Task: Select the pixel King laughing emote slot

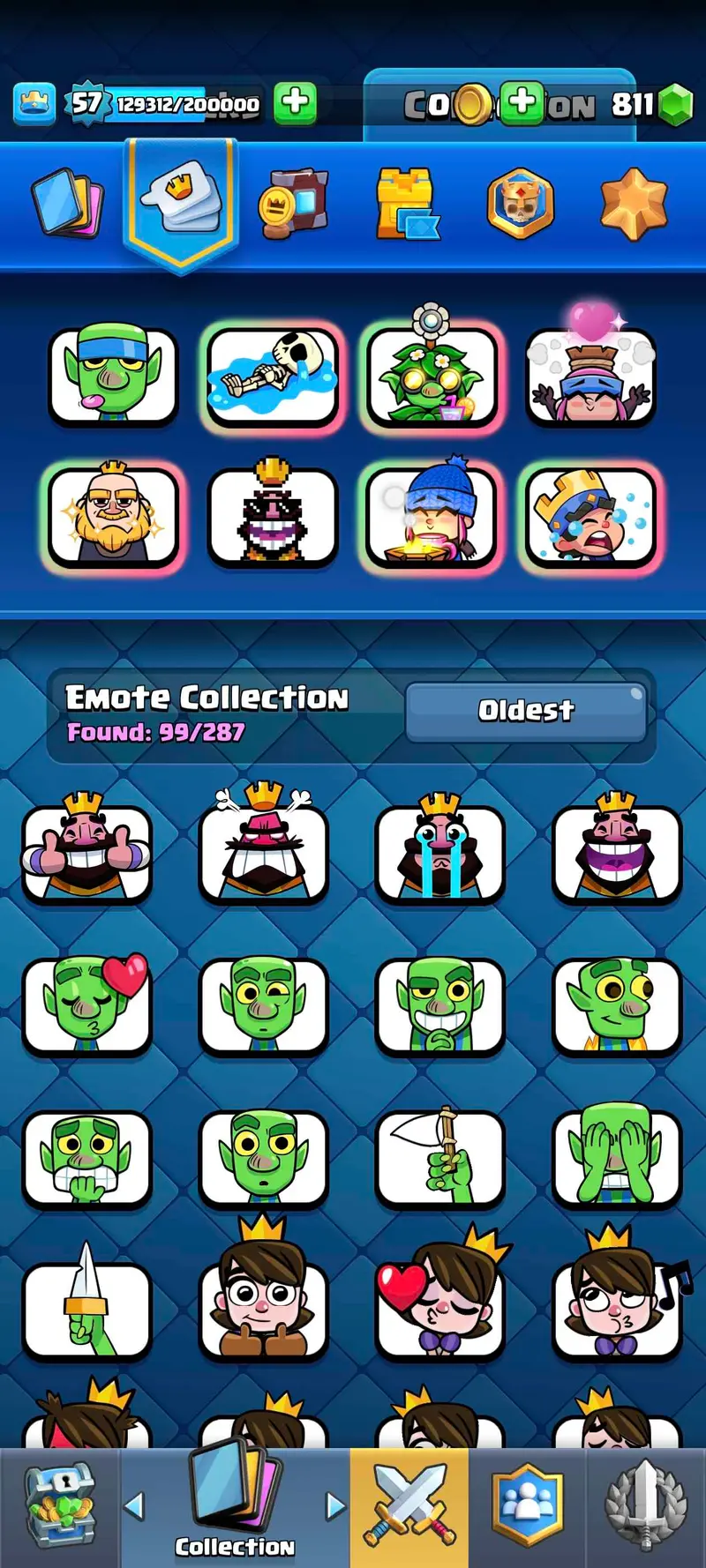Action: 273,516
